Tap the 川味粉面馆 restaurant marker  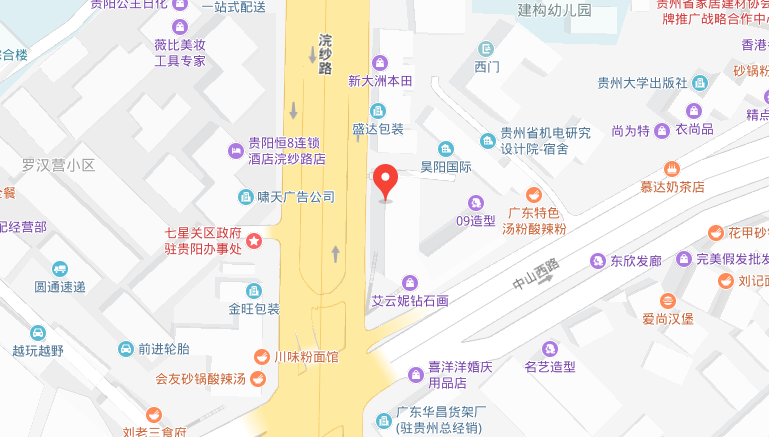tap(259, 356)
